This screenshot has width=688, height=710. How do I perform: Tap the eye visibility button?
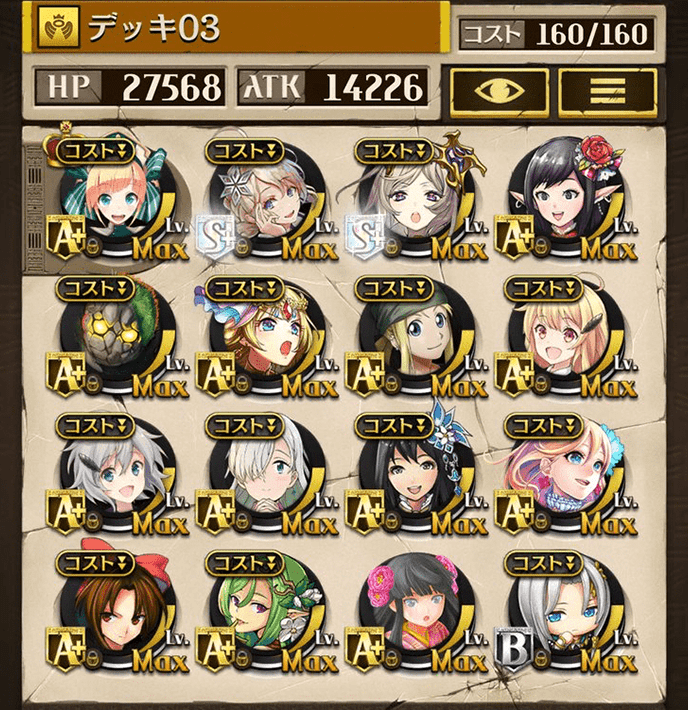coord(498,88)
